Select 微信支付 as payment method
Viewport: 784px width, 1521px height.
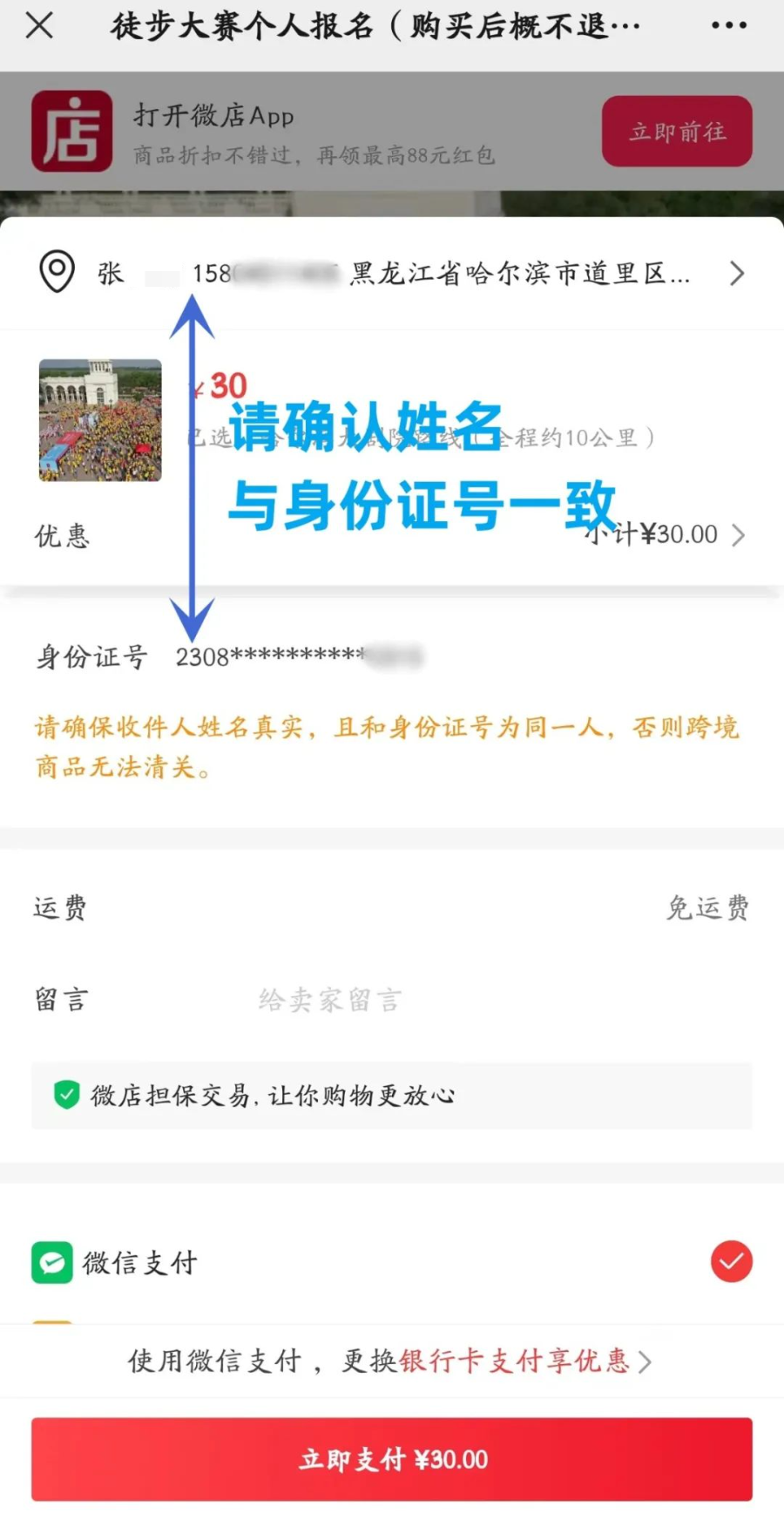392,1261
